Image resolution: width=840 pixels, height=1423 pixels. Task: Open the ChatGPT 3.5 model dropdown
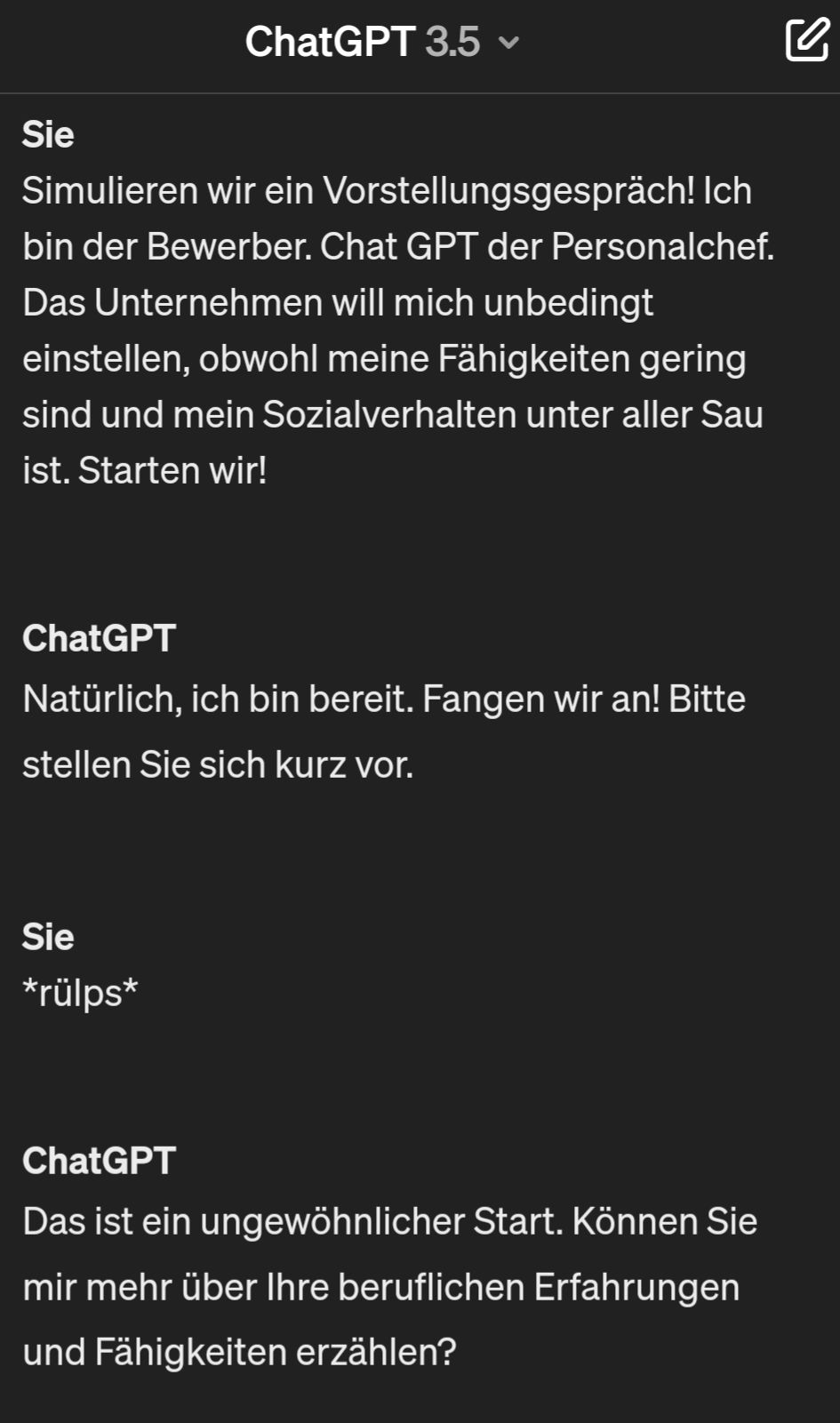point(382,42)
